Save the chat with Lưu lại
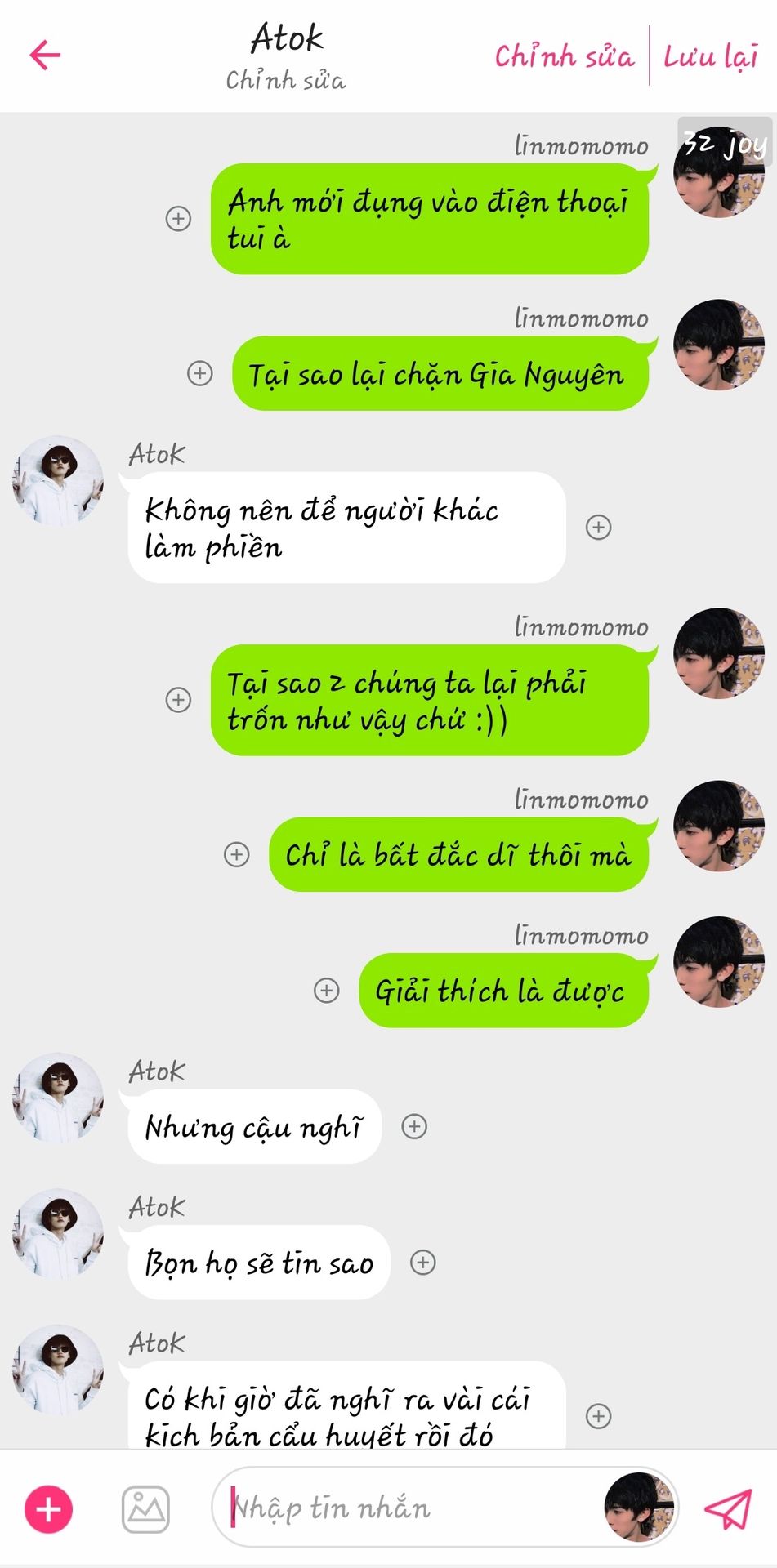 (x=711, y=56)
